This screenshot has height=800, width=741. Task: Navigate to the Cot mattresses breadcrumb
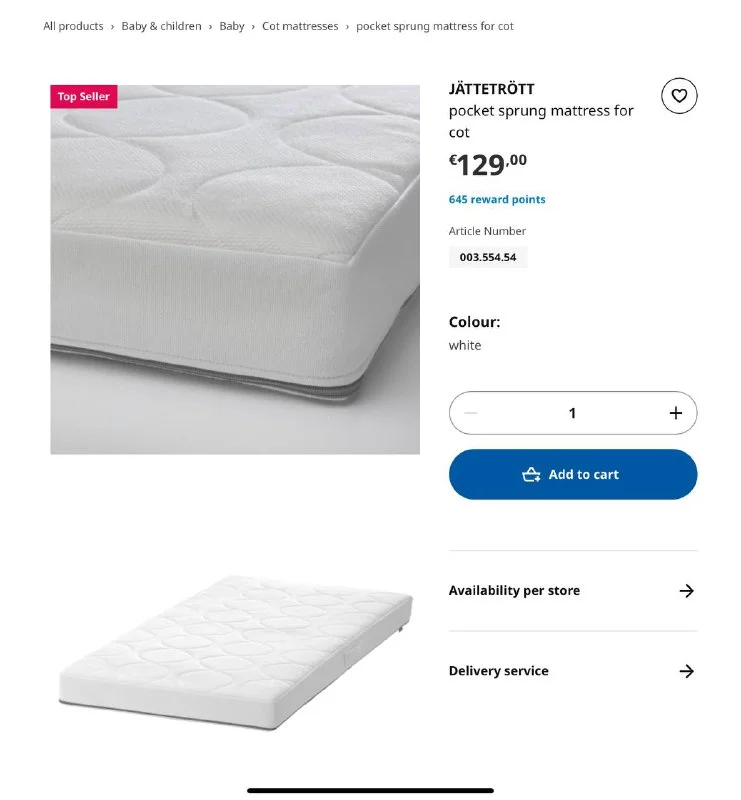click(x=300, y=26)
